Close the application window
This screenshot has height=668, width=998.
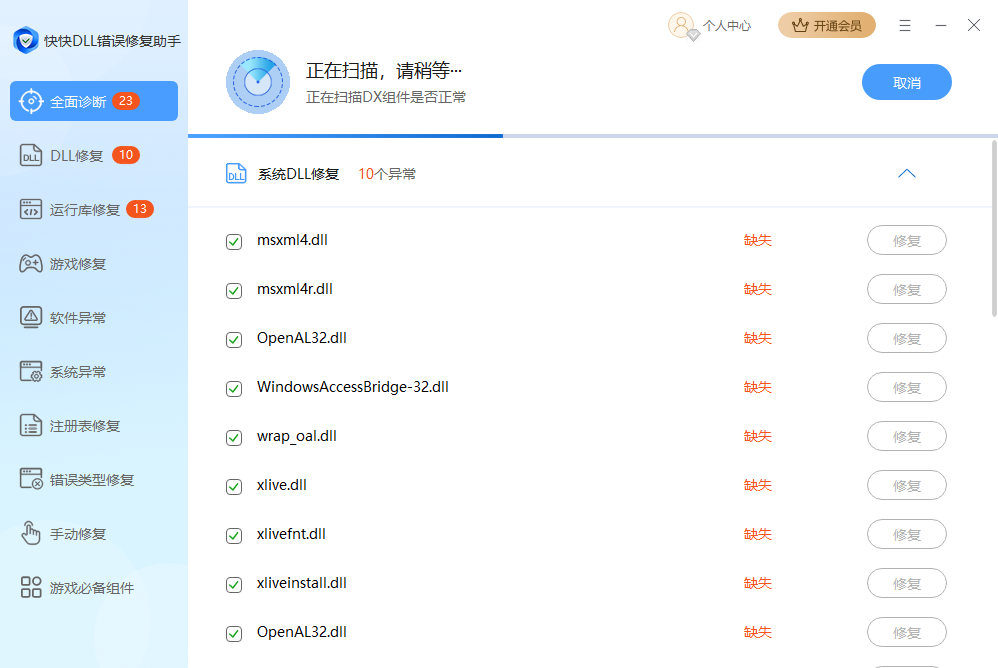click(973, 26)
